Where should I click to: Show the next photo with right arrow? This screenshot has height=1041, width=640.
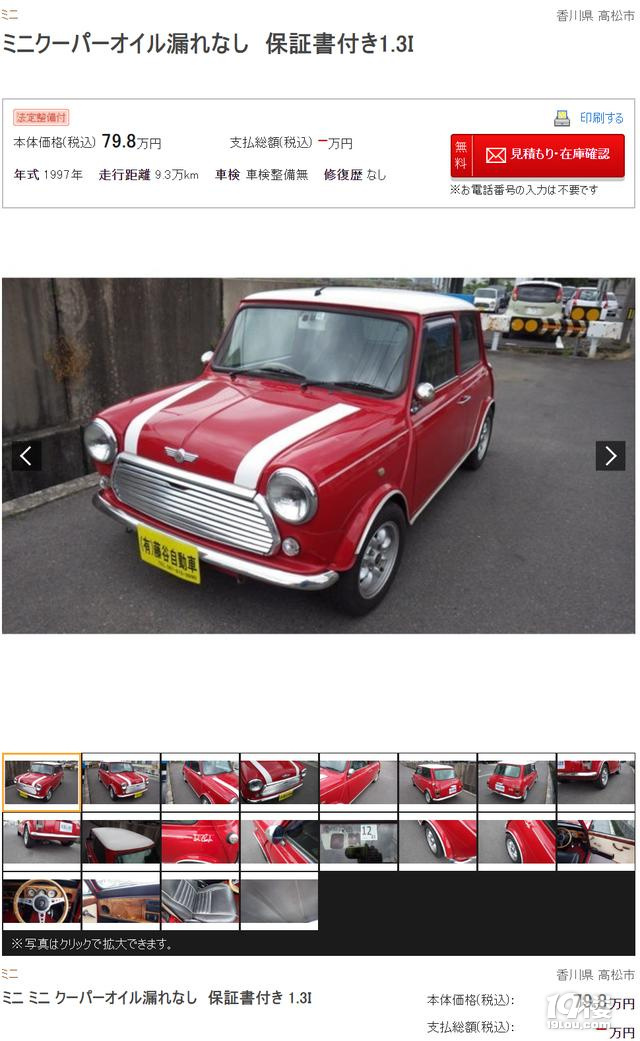point(610,456)
